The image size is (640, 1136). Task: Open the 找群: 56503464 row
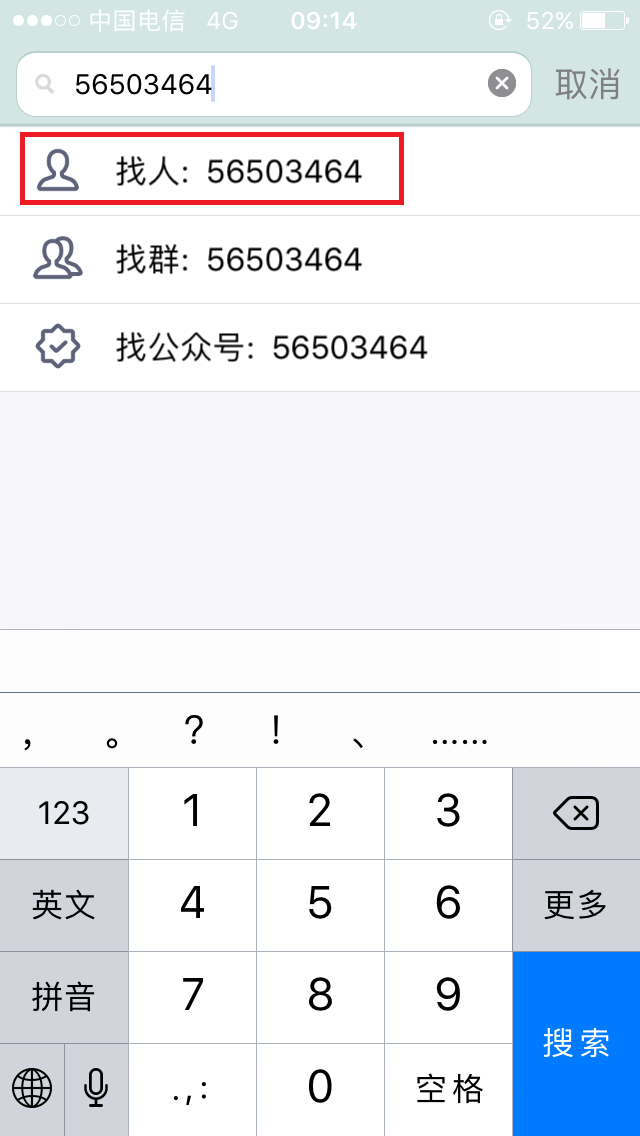(x=320, y=259)
